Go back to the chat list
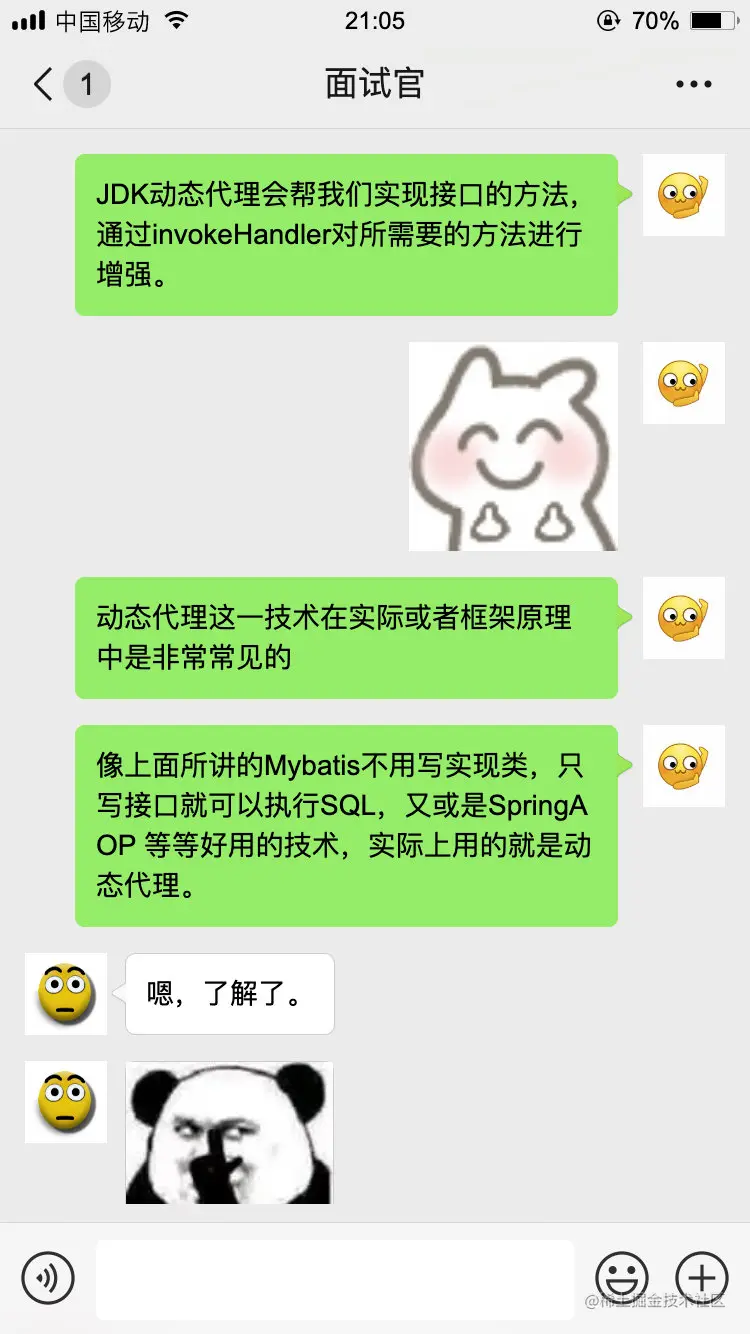This screenshot has height=1334, width=750. tap(44, 84)
